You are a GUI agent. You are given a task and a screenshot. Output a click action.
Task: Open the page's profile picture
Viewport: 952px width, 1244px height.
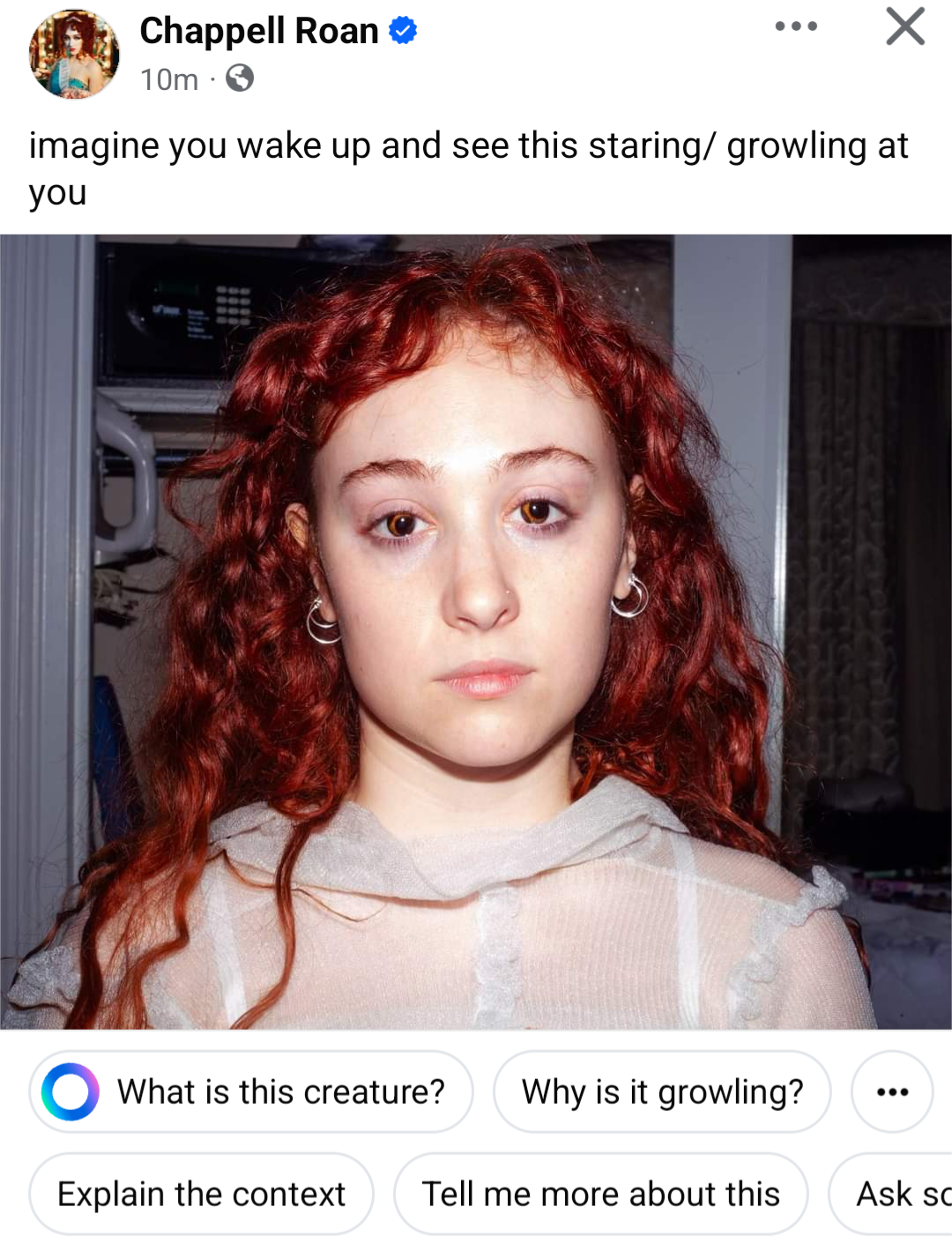[x=74, y=54]
